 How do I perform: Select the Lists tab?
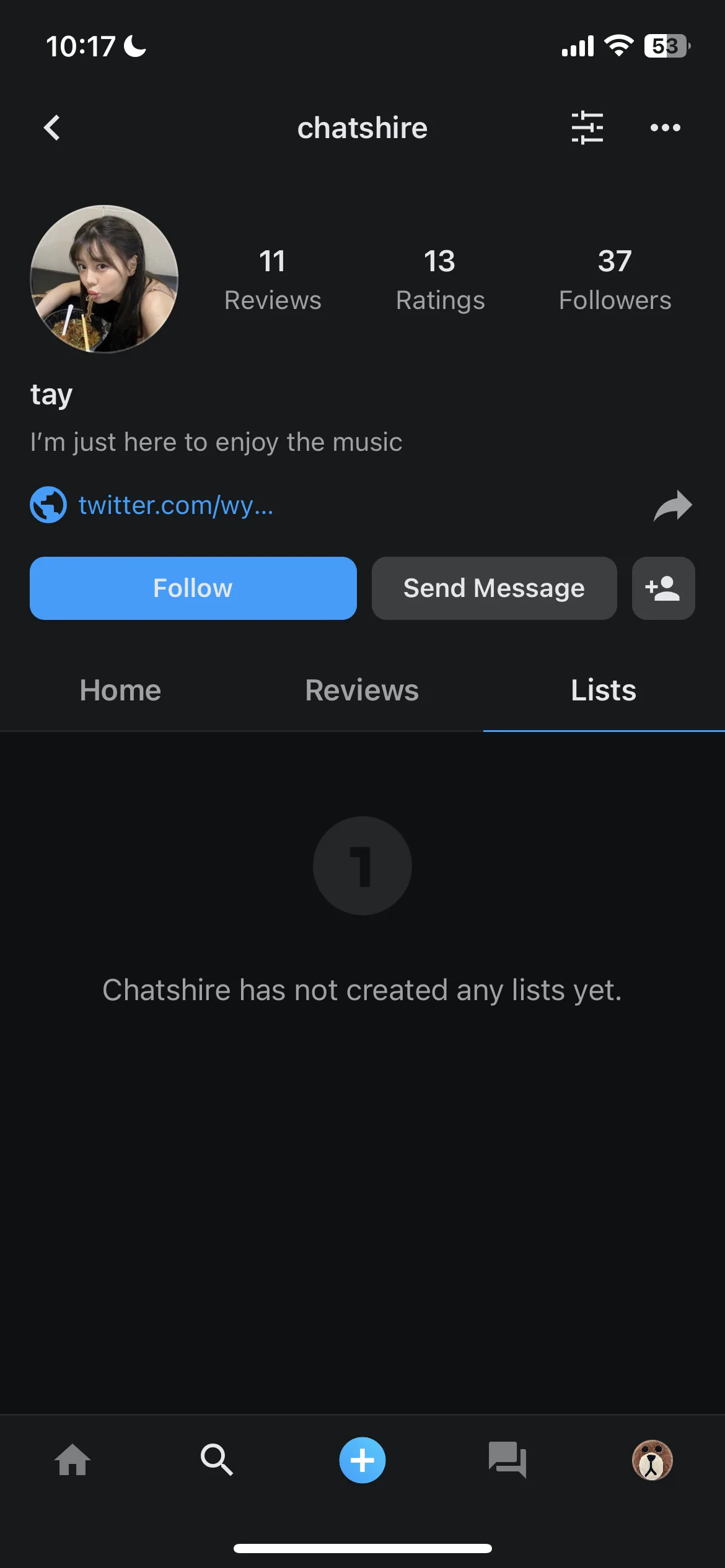pos(604,690)
